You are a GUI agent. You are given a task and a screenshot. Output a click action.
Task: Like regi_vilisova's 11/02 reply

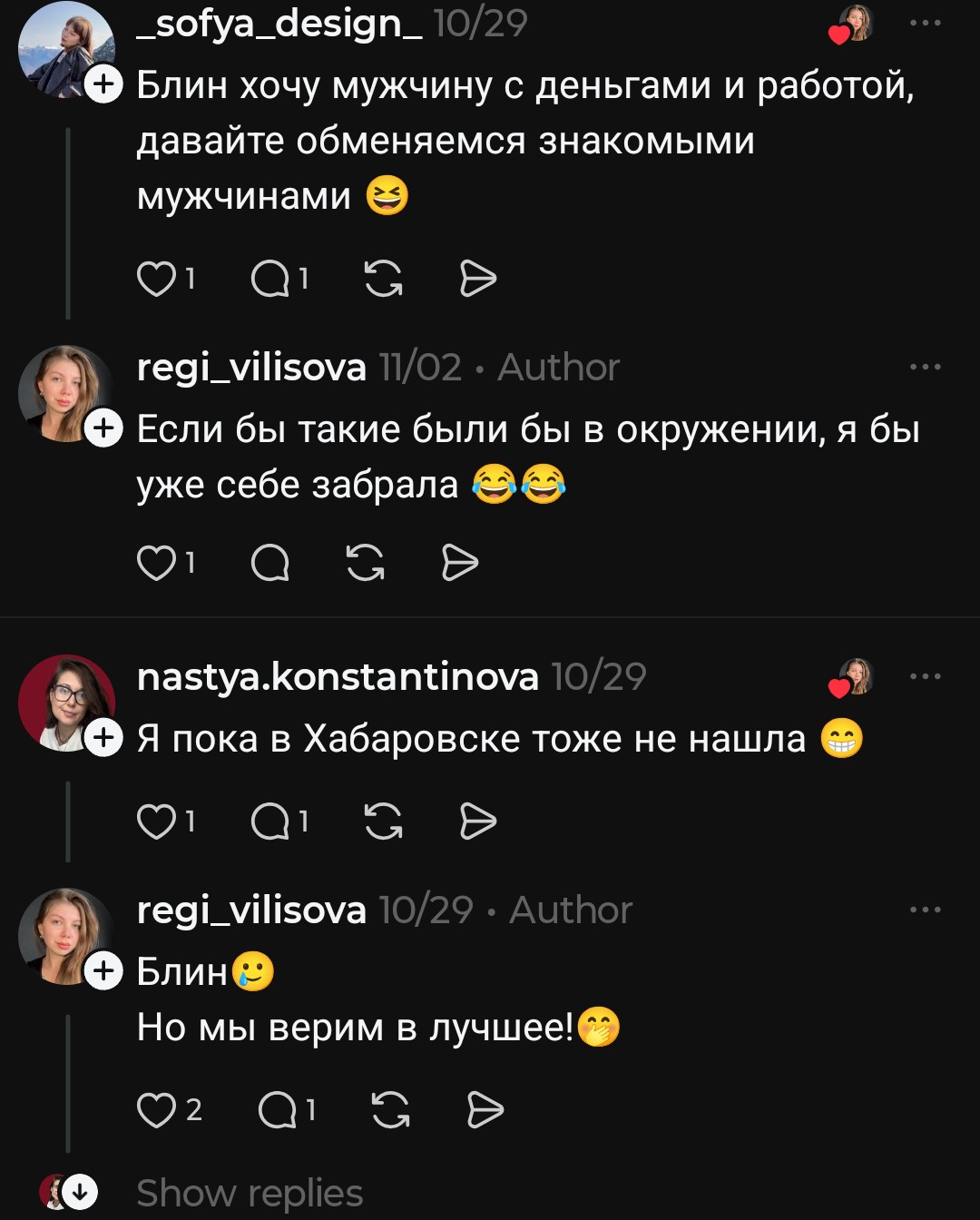click(x=156, y=564)
